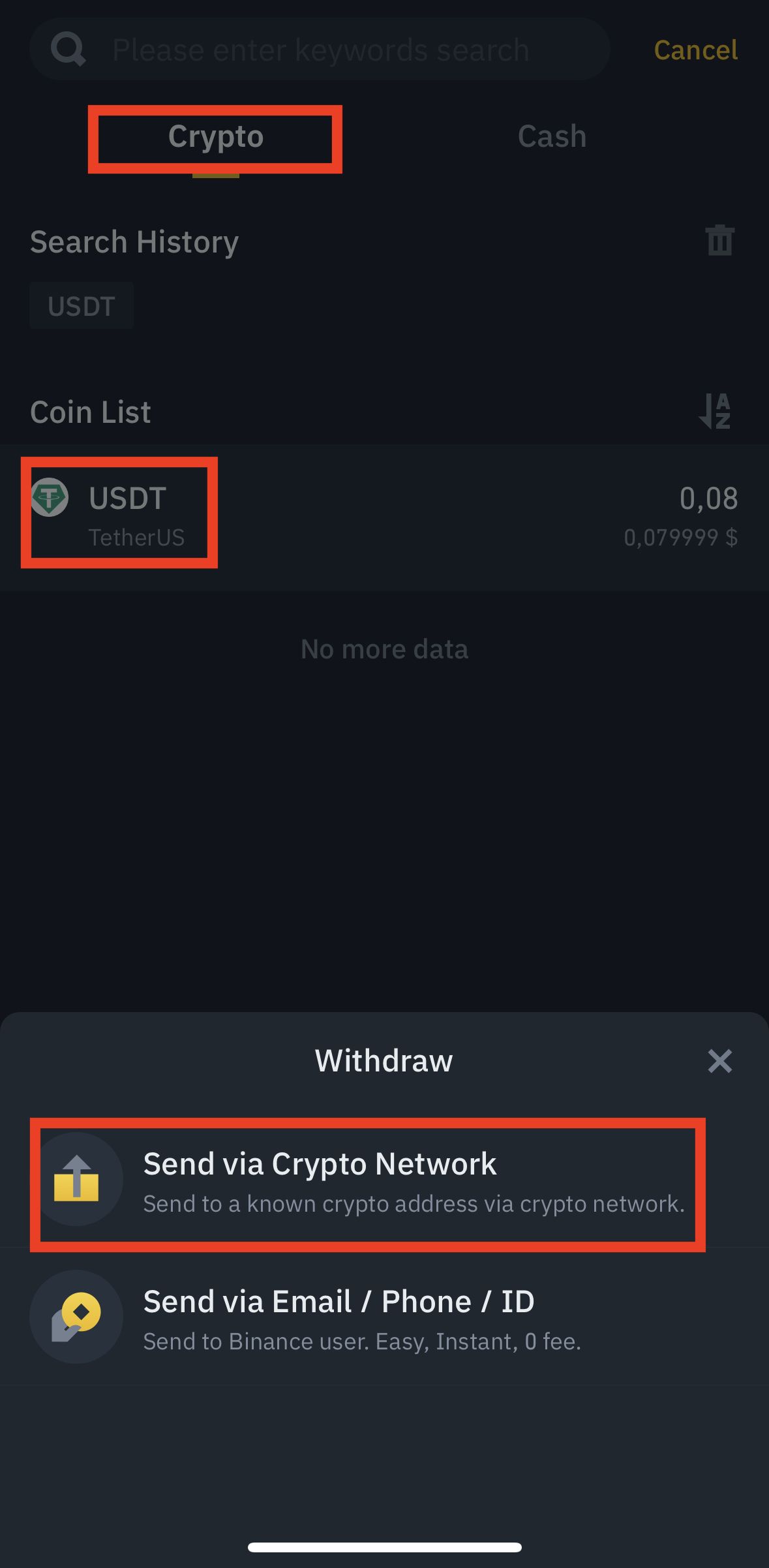The width and height of the screenshot is (769, 1568).
Task: Select the Crypto tab
Action: (x=216, y=136)
